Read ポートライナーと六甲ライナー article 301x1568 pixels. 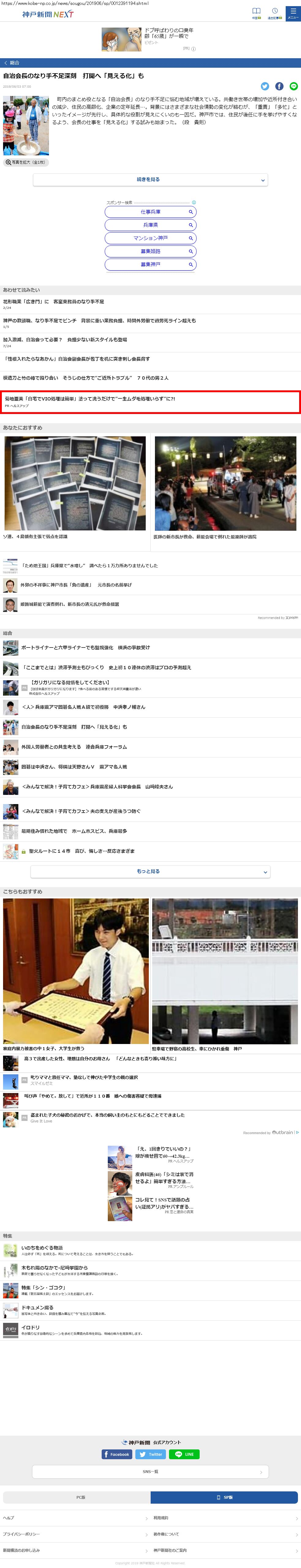click(x=85, y=648)
